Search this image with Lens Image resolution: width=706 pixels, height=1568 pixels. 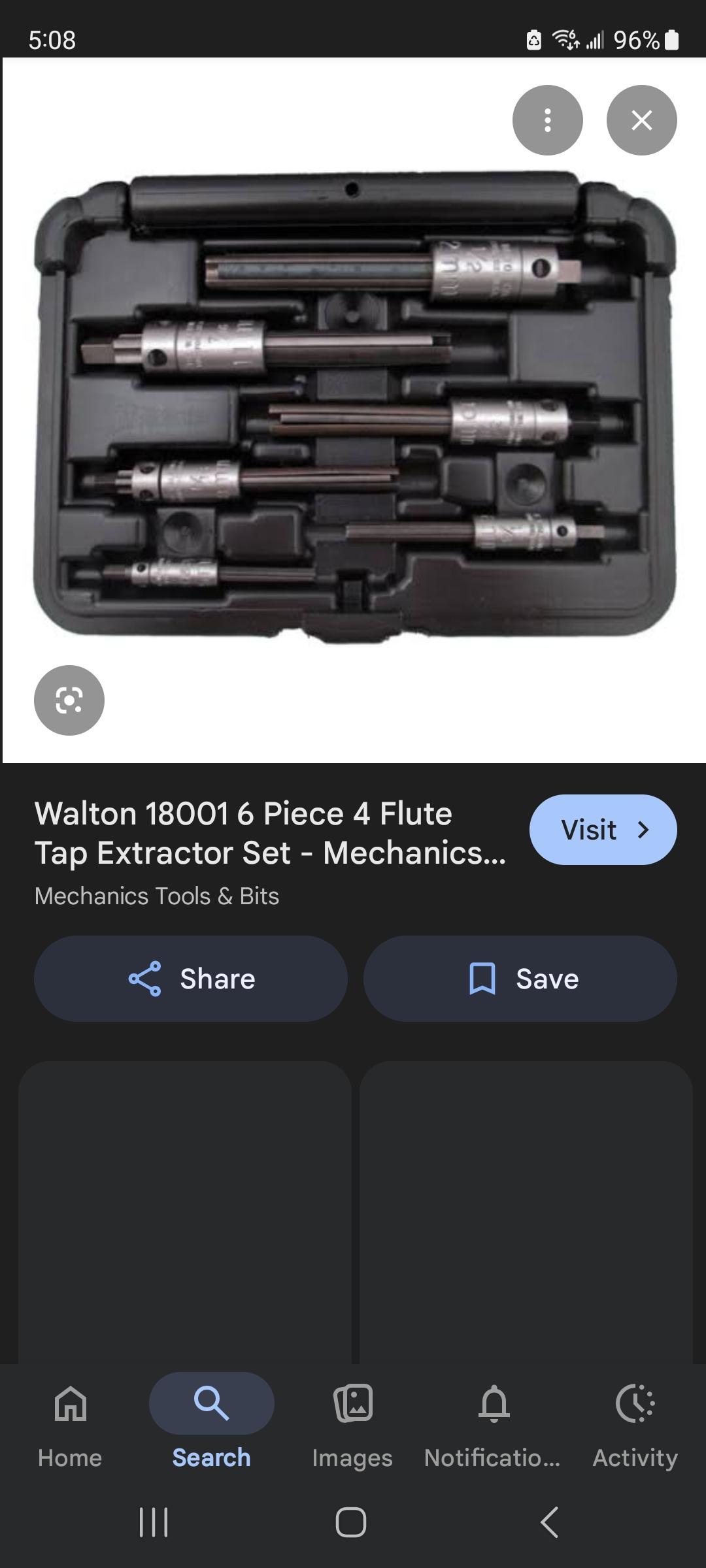[x=69, y=700]
